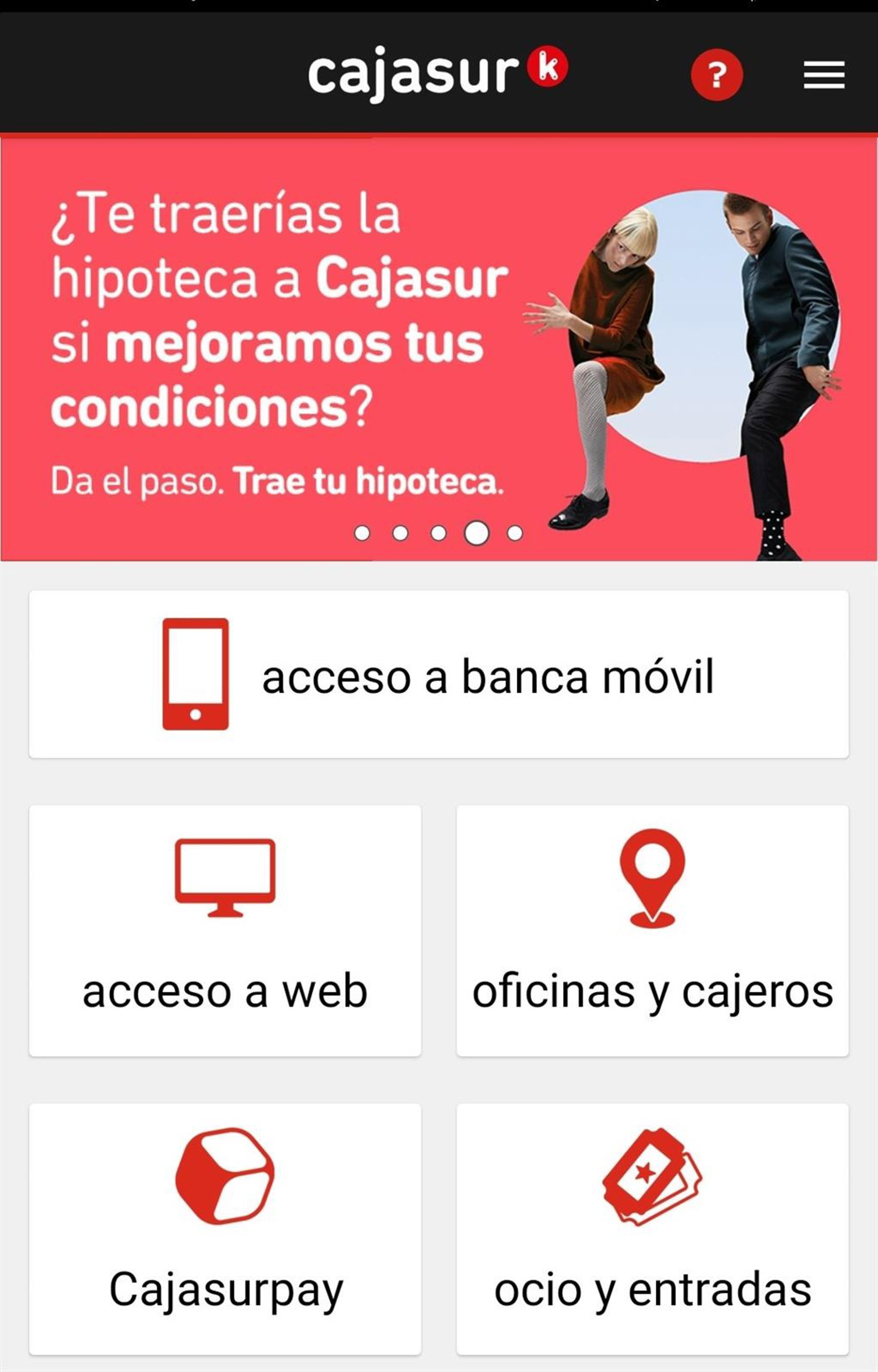Open acceso a web

(x=225, y=930)
